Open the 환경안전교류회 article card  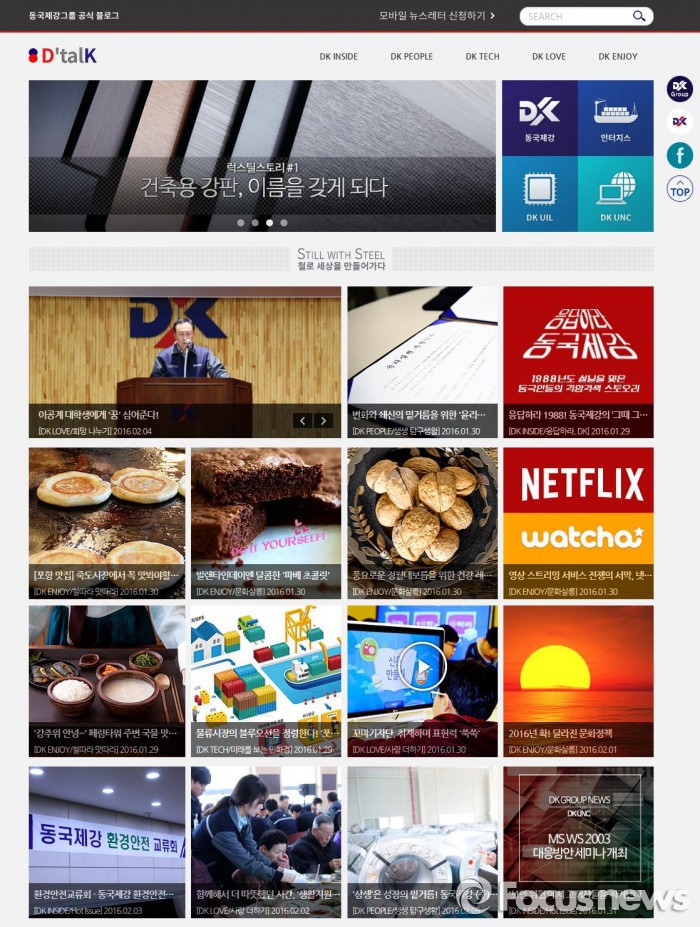coord(107,842)
